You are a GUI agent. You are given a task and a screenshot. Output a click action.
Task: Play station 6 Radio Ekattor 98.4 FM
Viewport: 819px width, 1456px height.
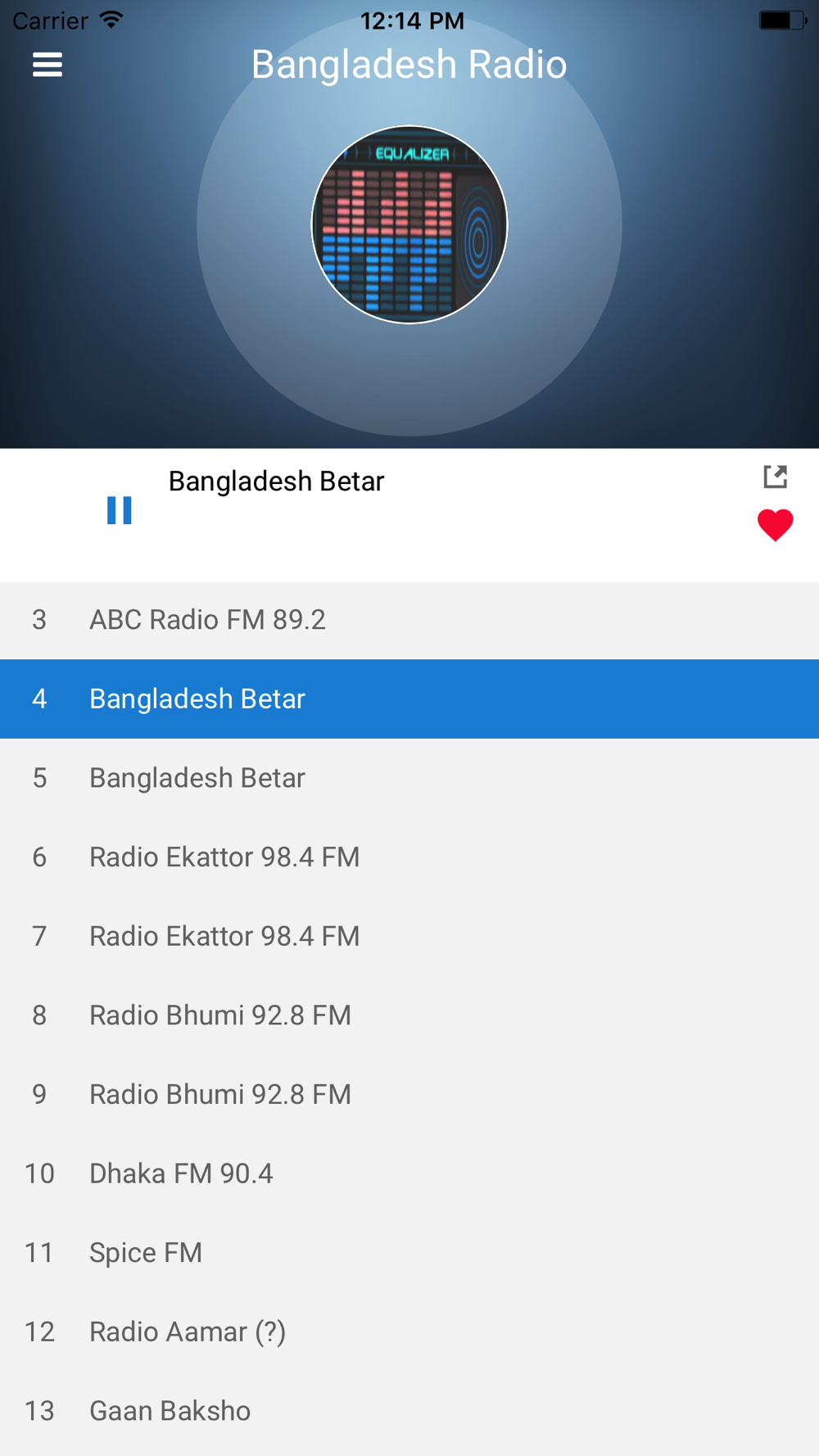click(409, 857)
